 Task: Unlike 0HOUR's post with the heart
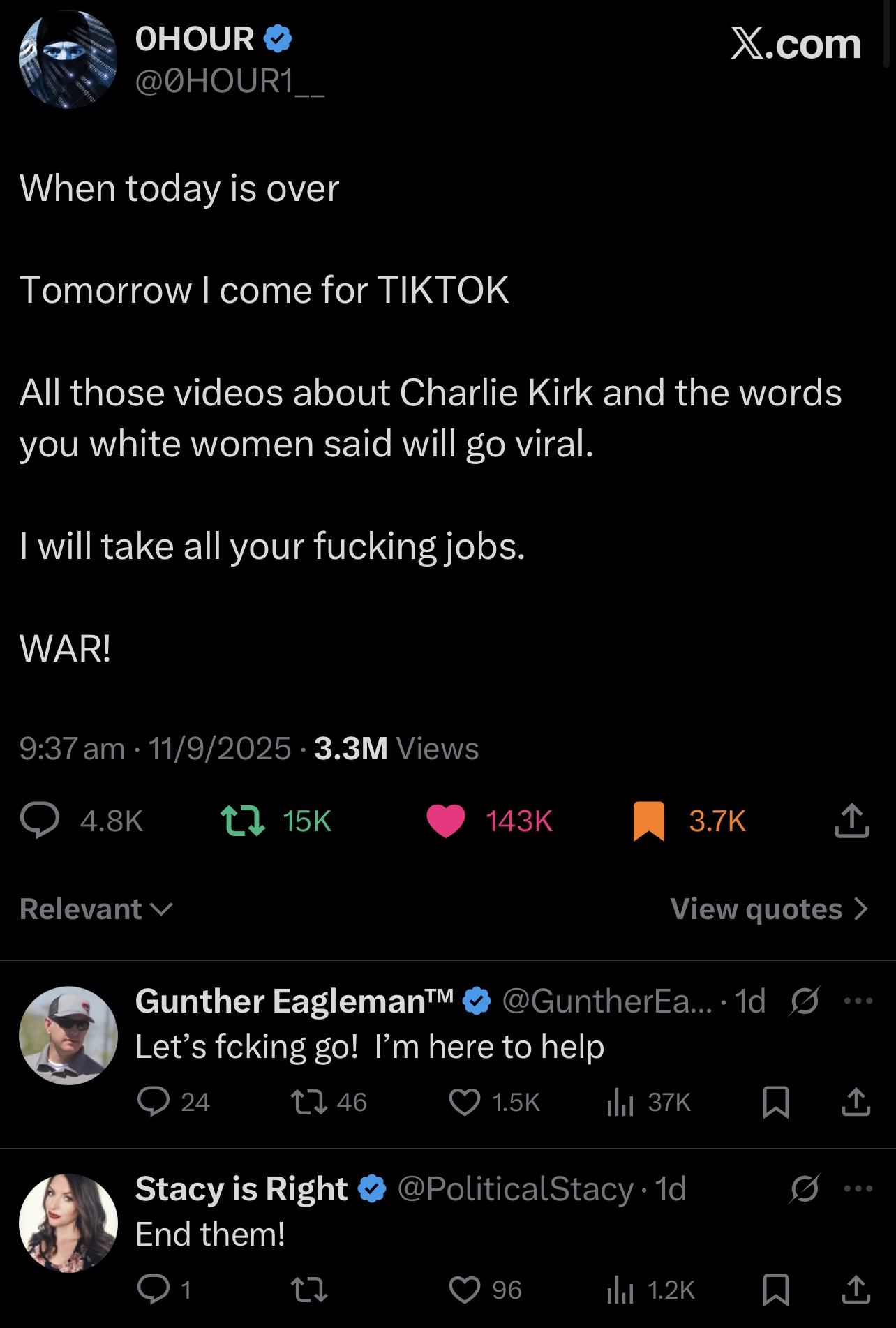(446, 821)
